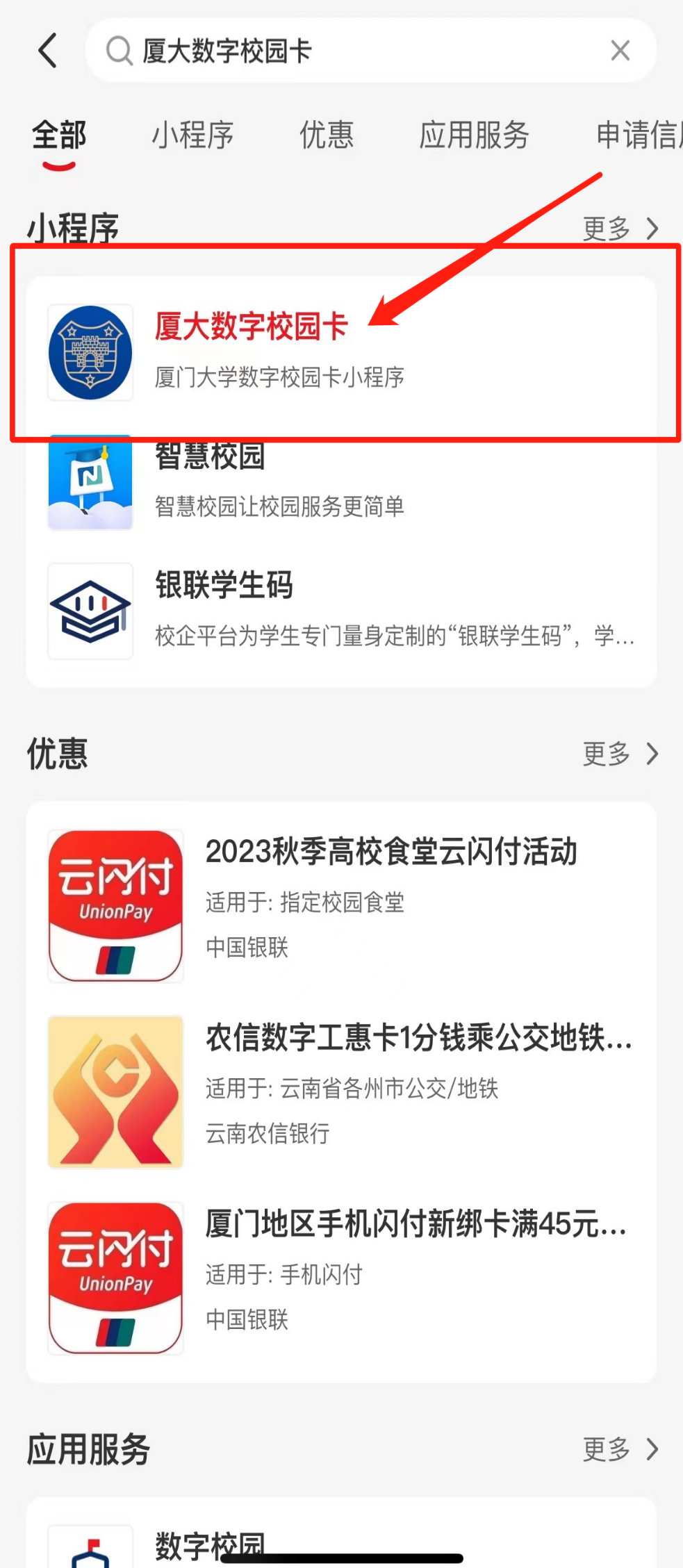This screenshot has width=683, height=1568.
Task: Go back using the top-left arrow
Action: click(47, 51)
